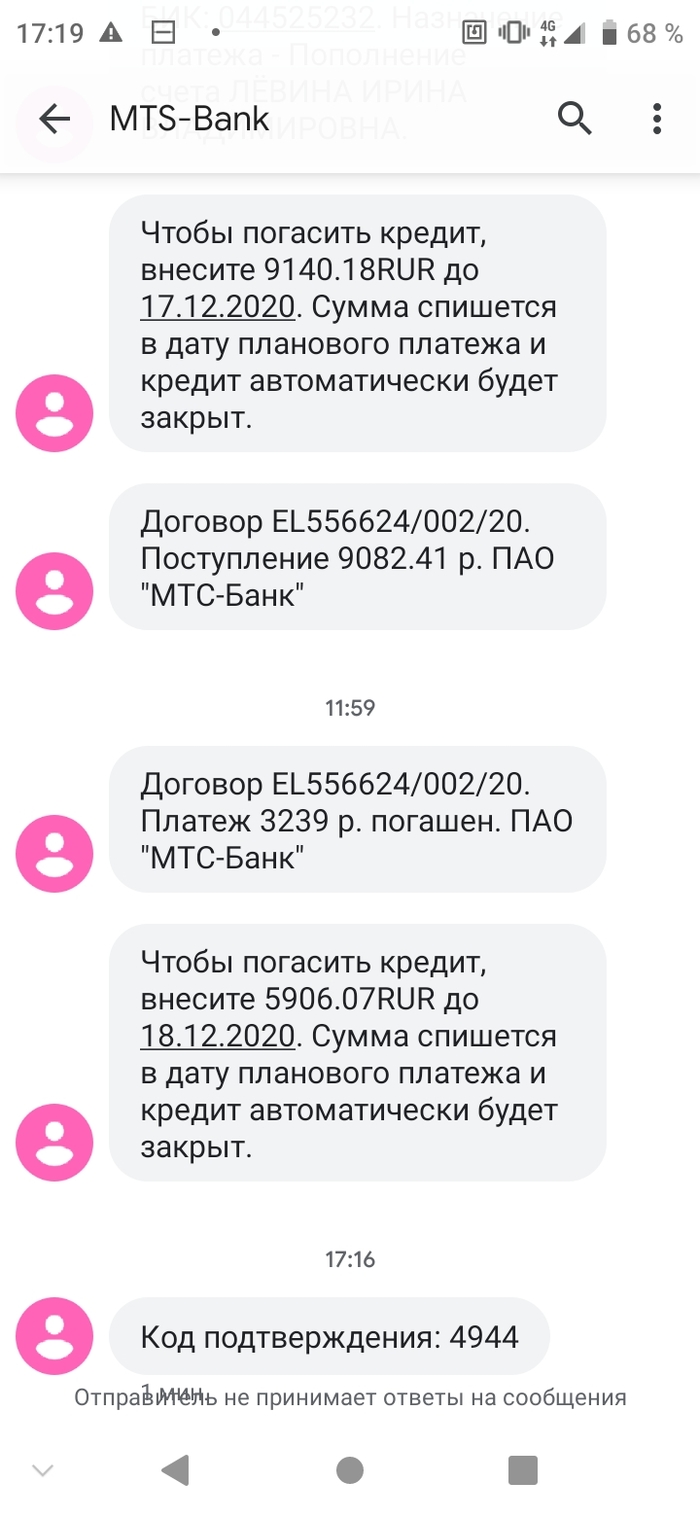Go back from the MTS-Bank conversation
700x1517 pixels.
54,120
